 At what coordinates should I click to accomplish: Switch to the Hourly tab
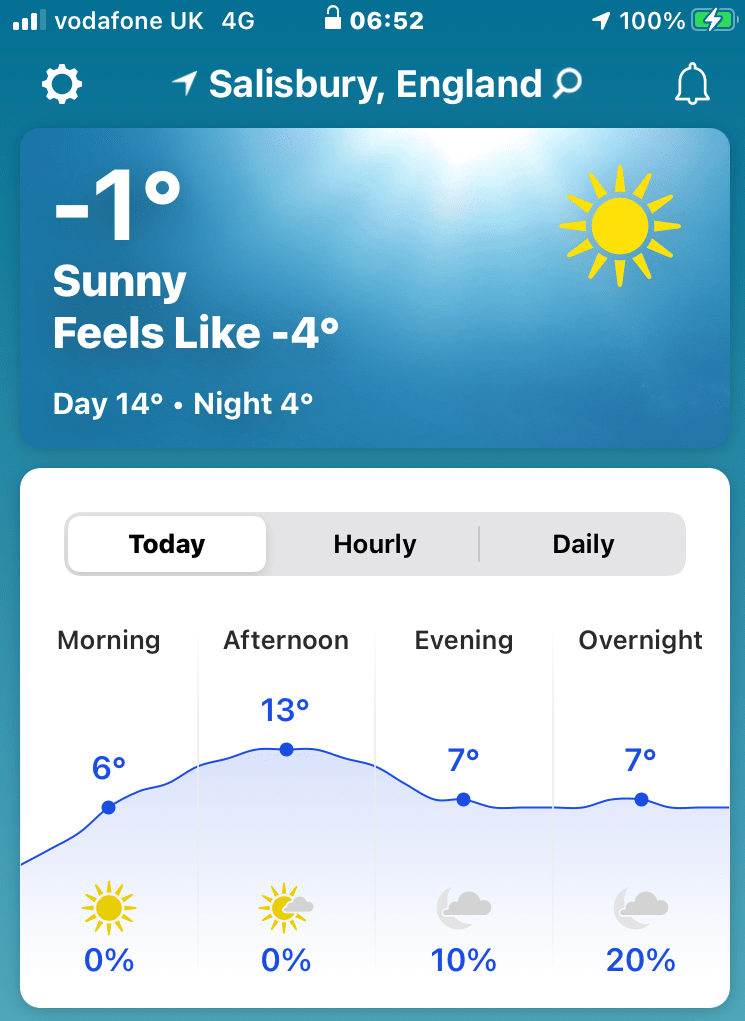click(x=374, y=544)
